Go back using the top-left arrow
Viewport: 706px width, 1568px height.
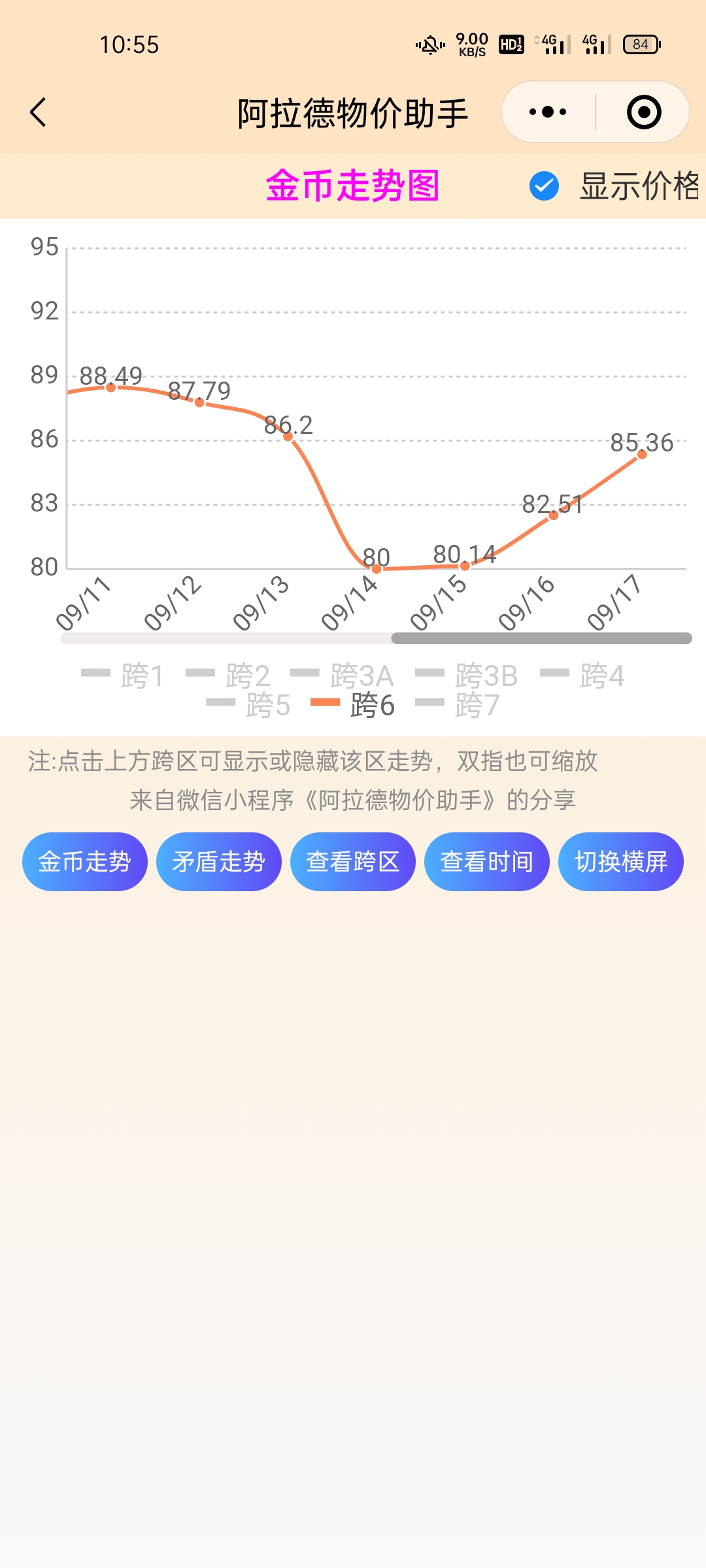39,112
